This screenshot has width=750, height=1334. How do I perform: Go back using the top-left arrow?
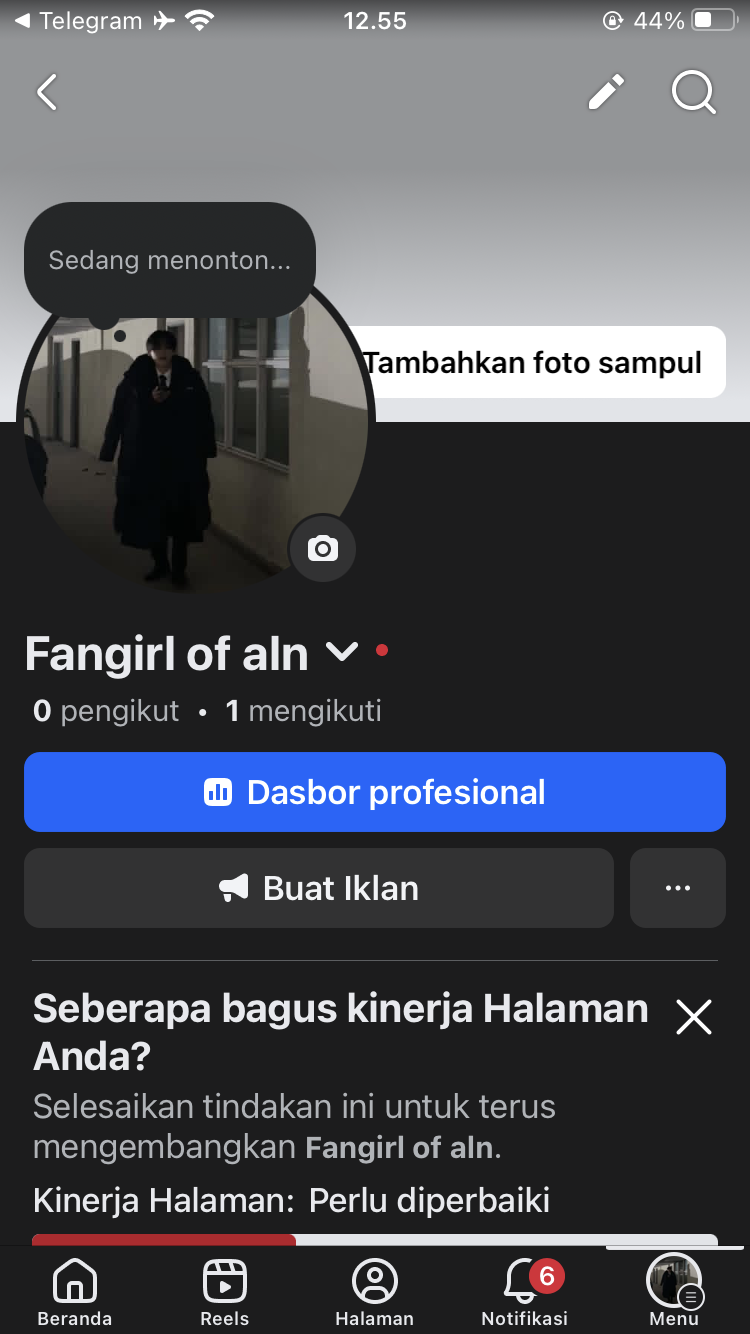47,93
